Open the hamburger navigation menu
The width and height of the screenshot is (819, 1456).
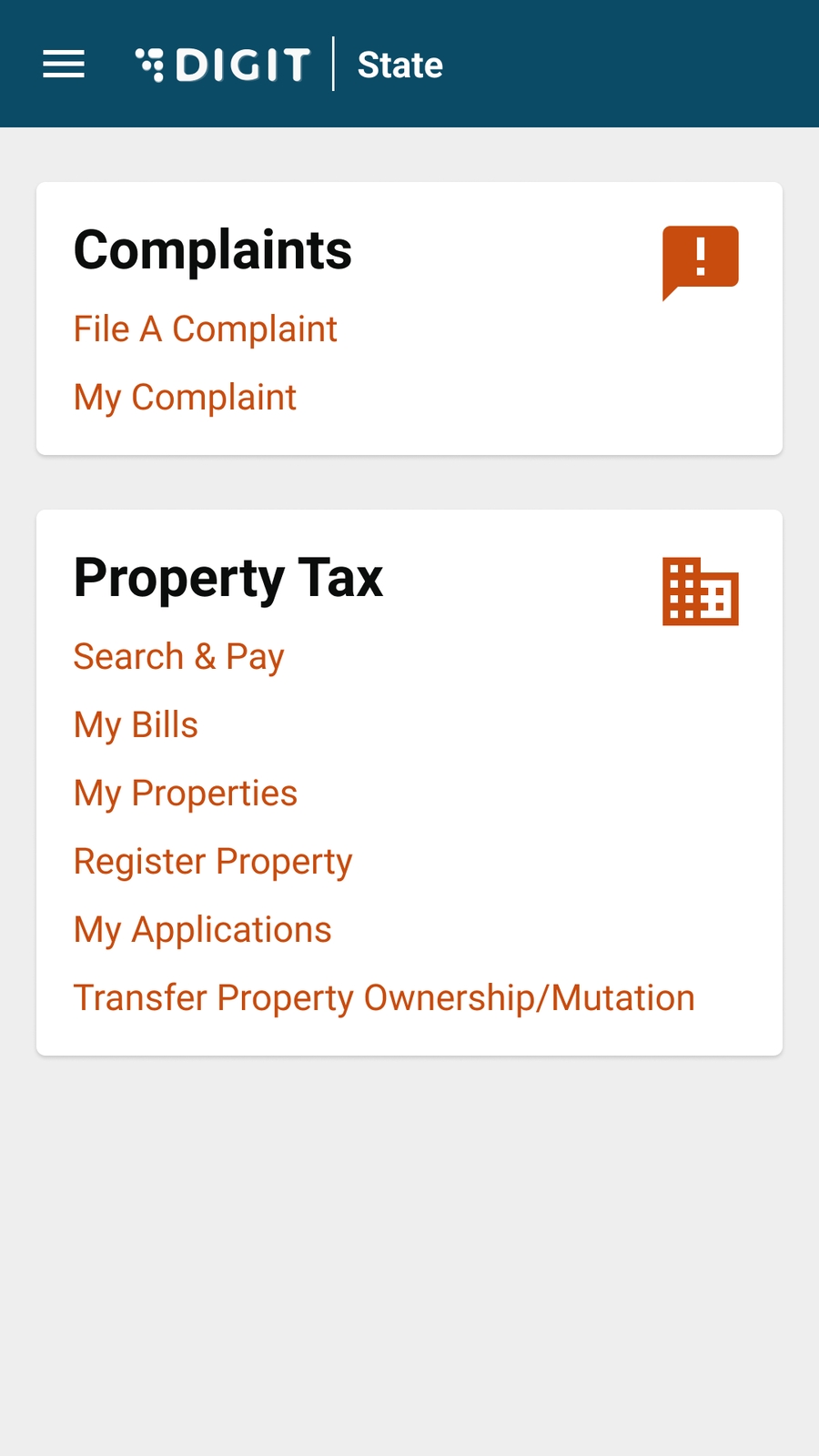(x=64, y=65)
